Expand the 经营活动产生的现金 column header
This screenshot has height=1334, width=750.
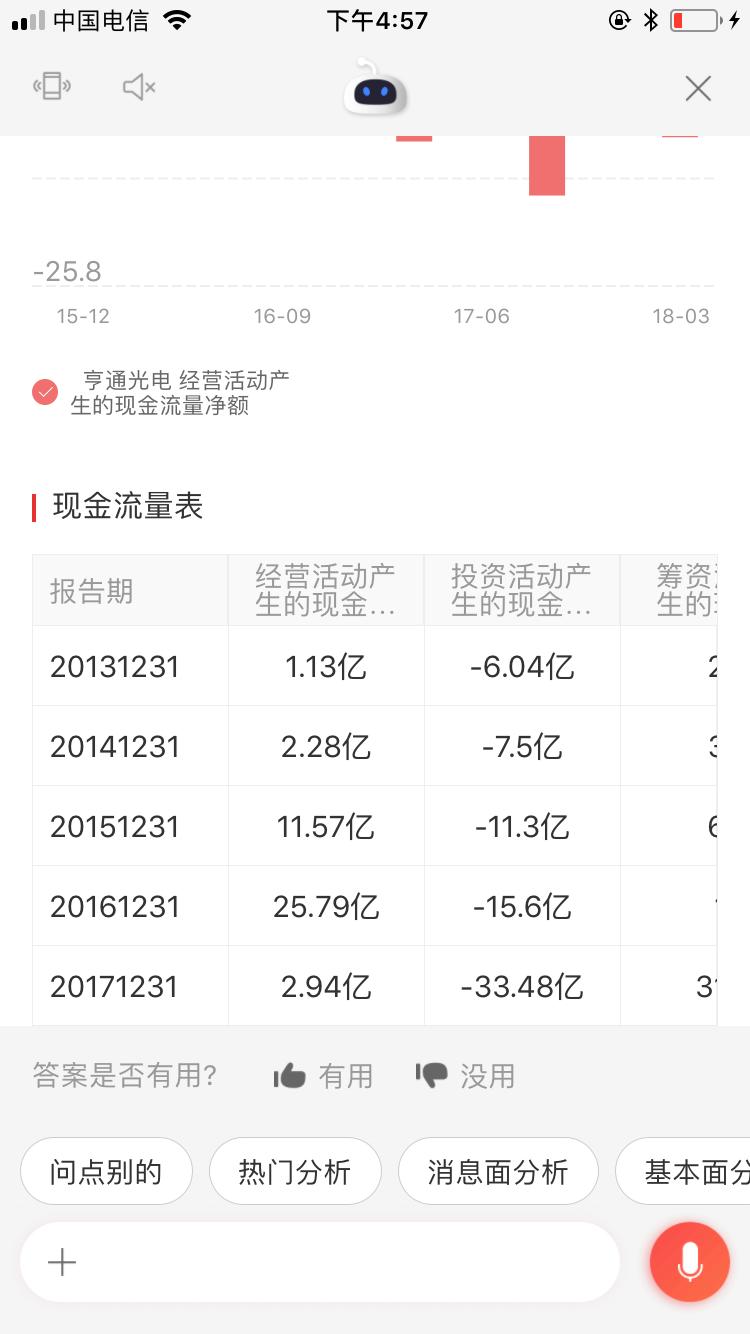(325, 590)
